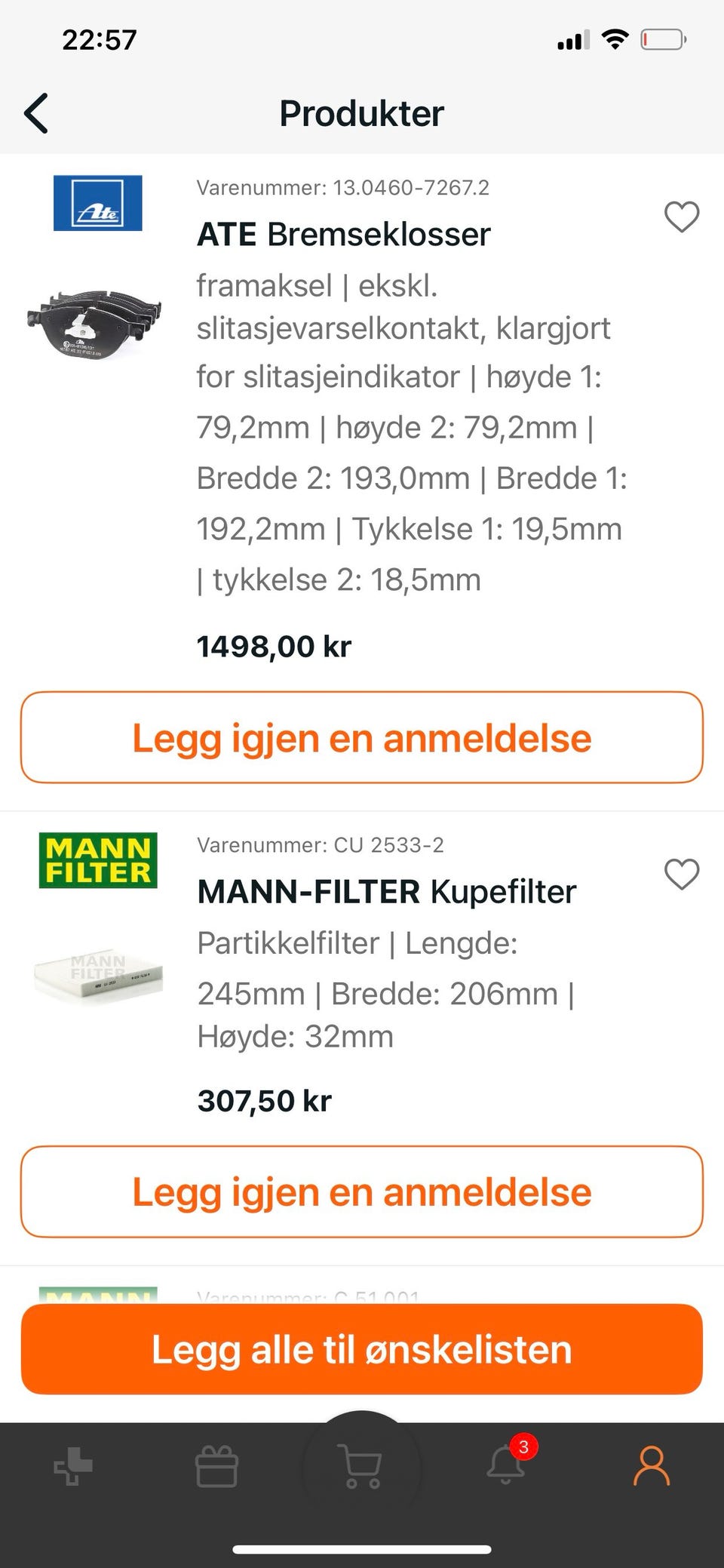Tap varenummer 13.0460-7267.2
Image resolution: width=724 pixels, height=1568 pixels.
(343, 188)
